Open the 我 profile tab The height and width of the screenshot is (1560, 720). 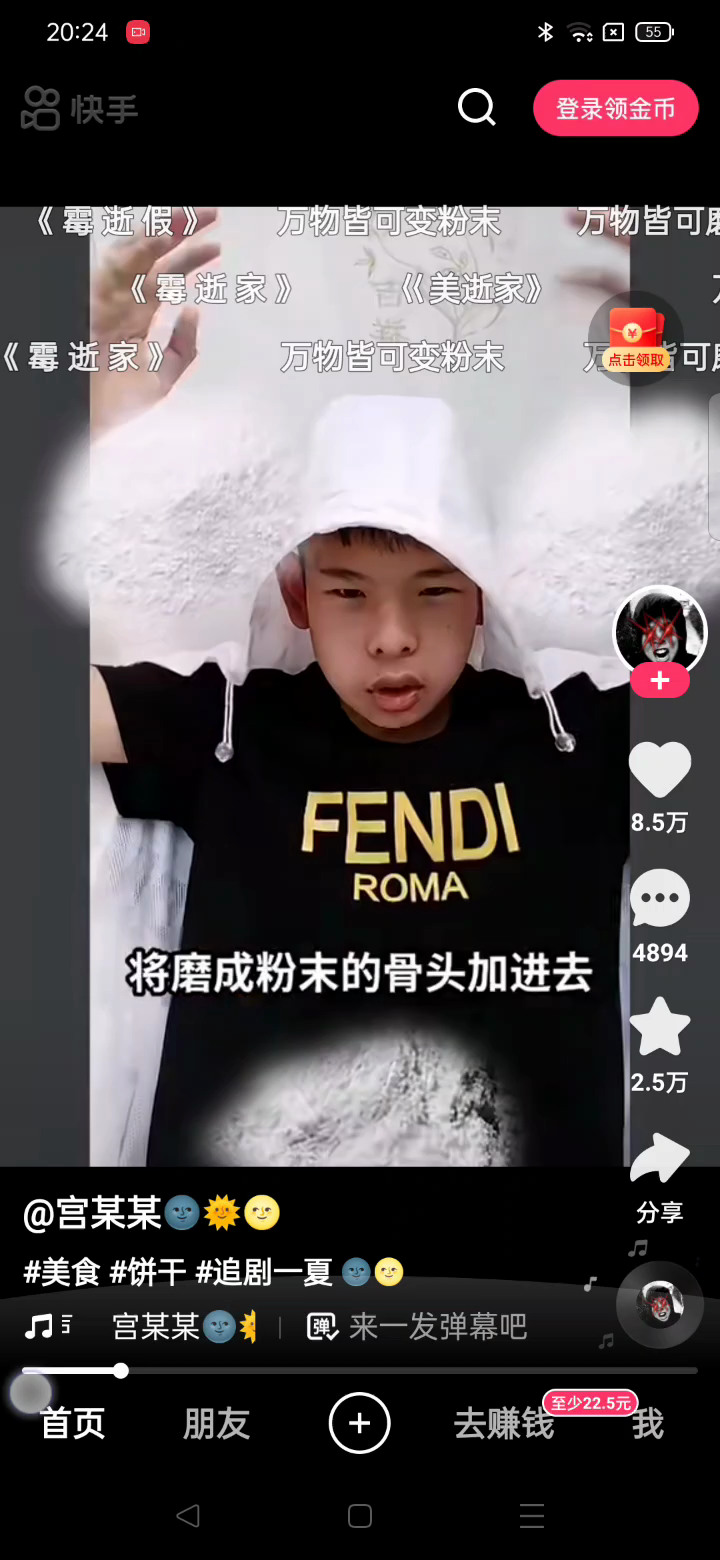point(648,1423)
